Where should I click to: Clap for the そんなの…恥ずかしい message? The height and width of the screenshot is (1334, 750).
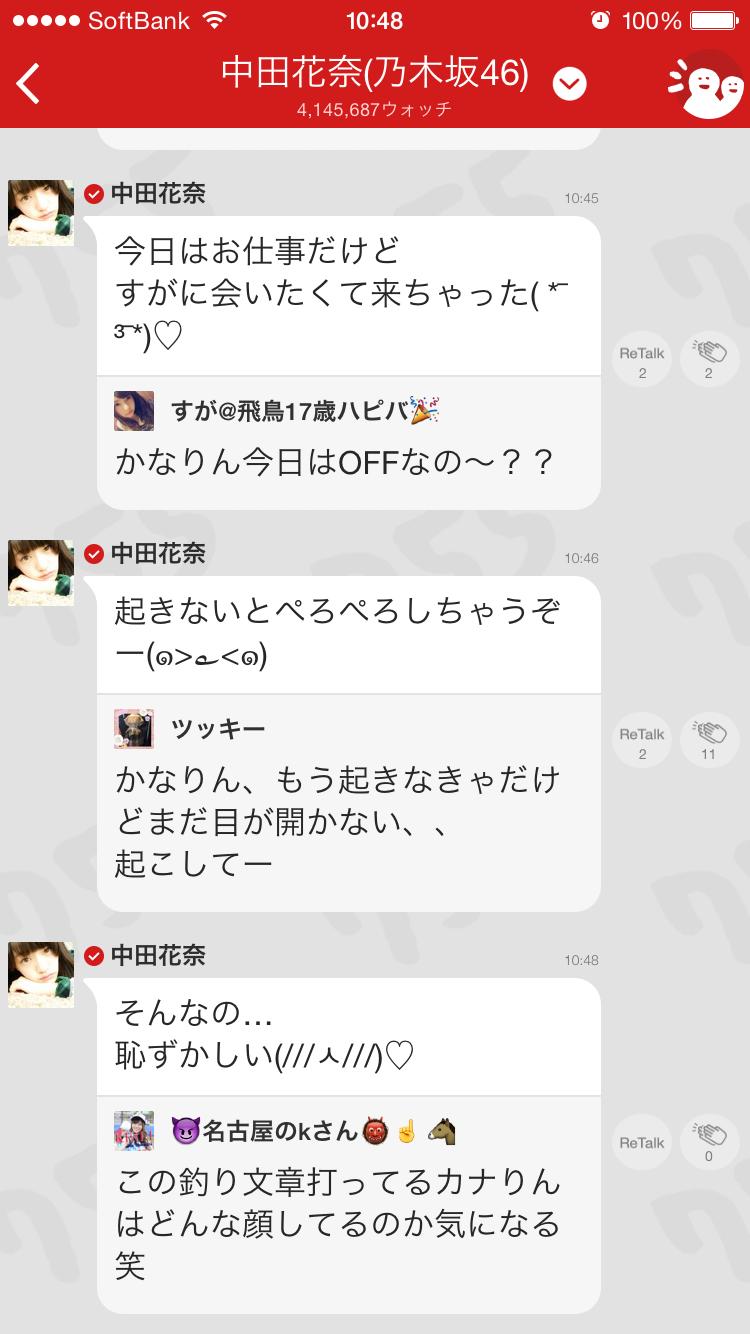click(709, 1142)
